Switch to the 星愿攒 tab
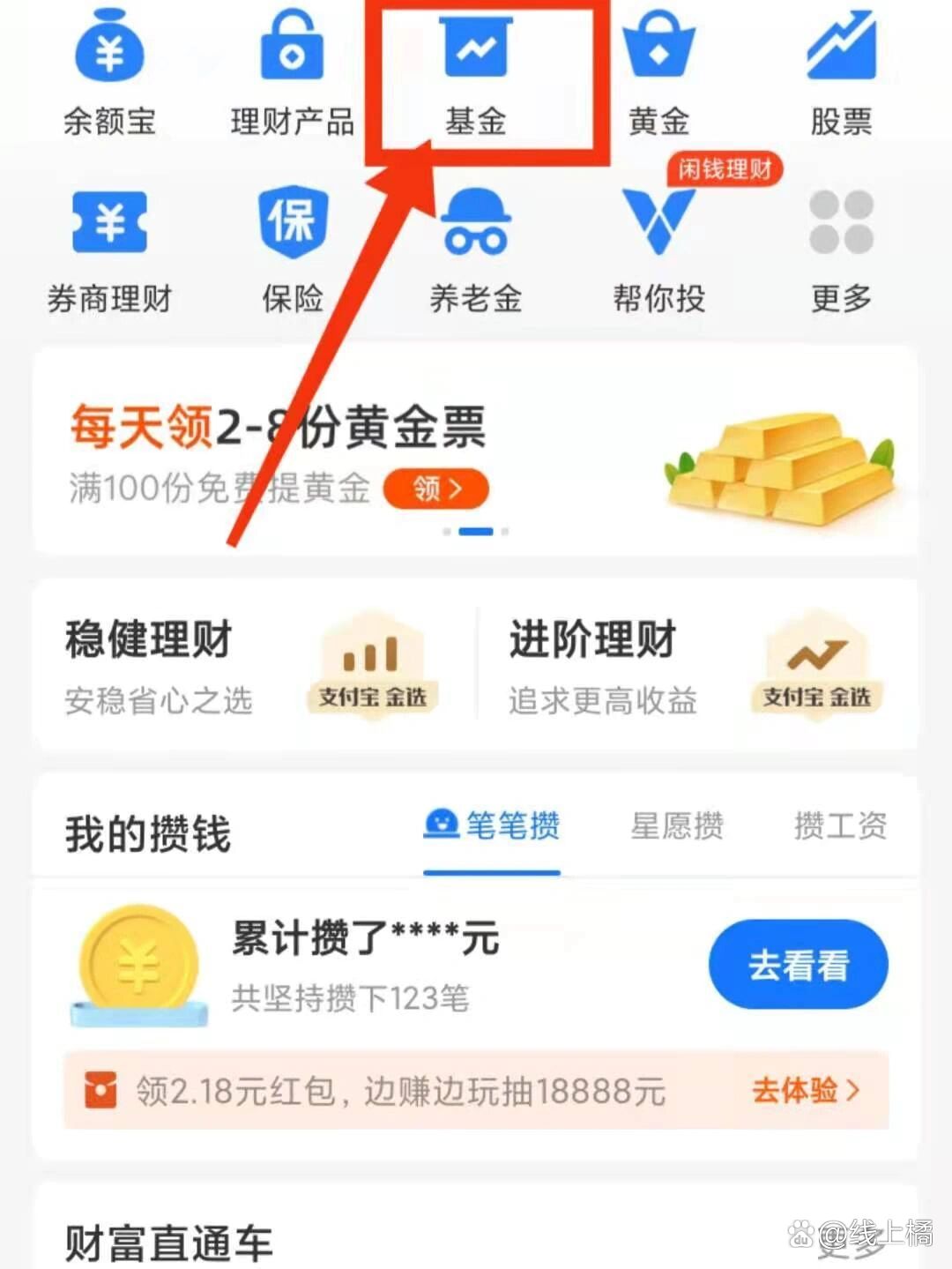 point(677,827)
